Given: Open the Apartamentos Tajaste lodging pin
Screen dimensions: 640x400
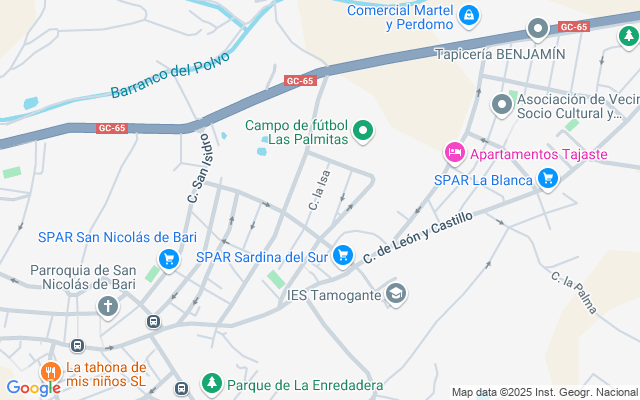Looking at the screenshot, I should [454, 154].
